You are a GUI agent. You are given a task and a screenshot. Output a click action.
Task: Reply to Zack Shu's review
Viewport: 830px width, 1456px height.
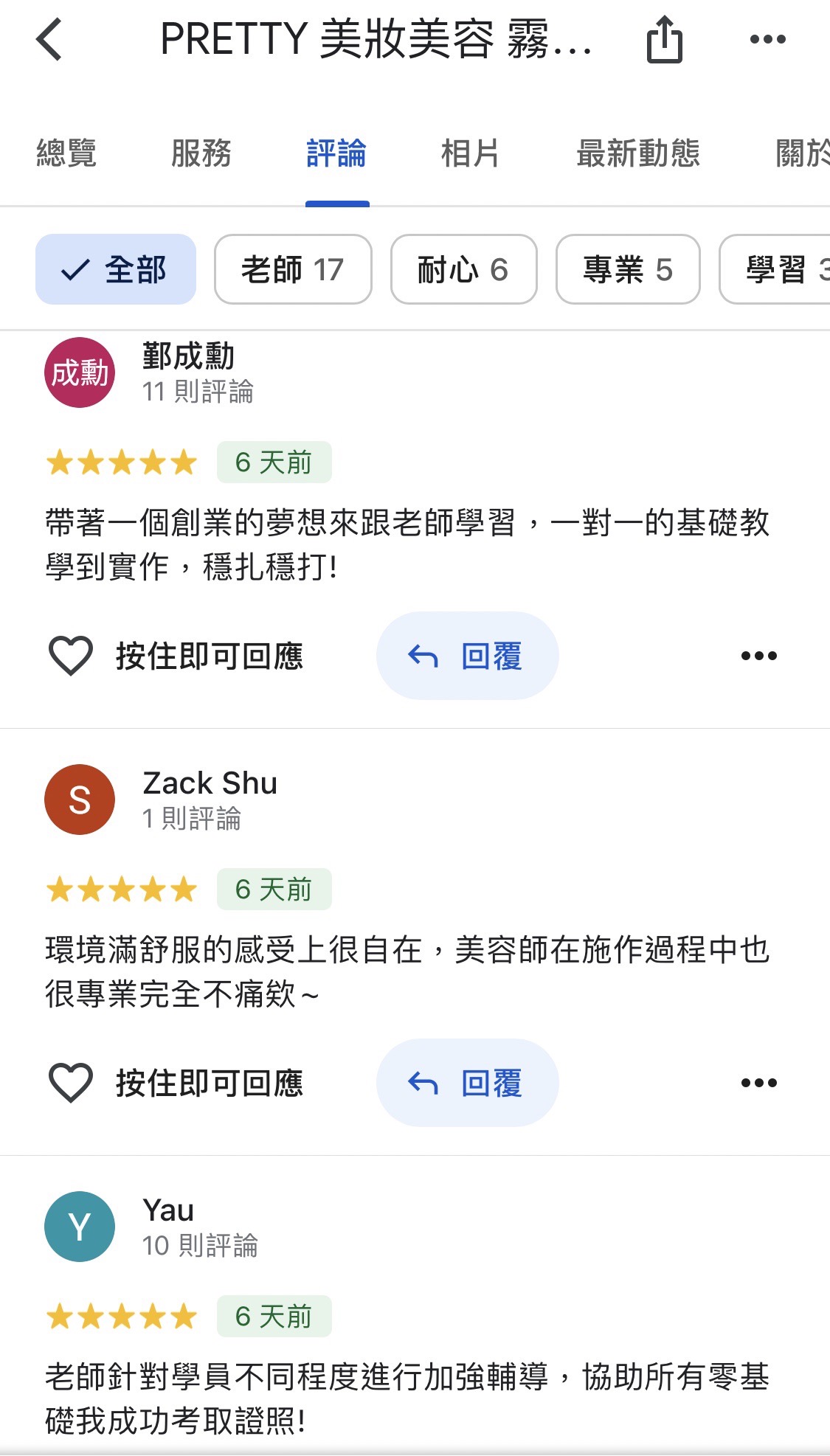pos(467,1083)
